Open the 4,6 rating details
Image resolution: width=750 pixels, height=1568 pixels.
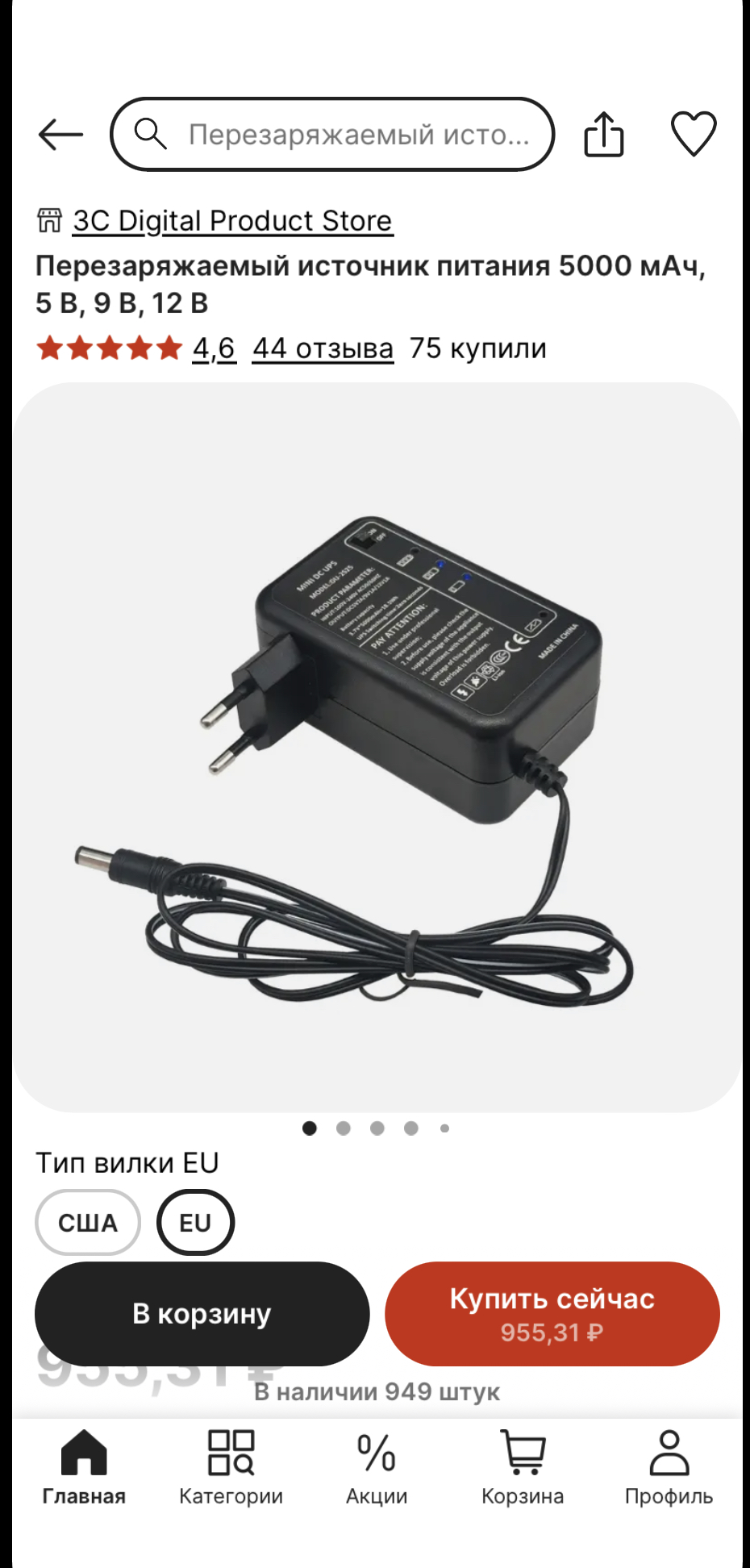214,348
